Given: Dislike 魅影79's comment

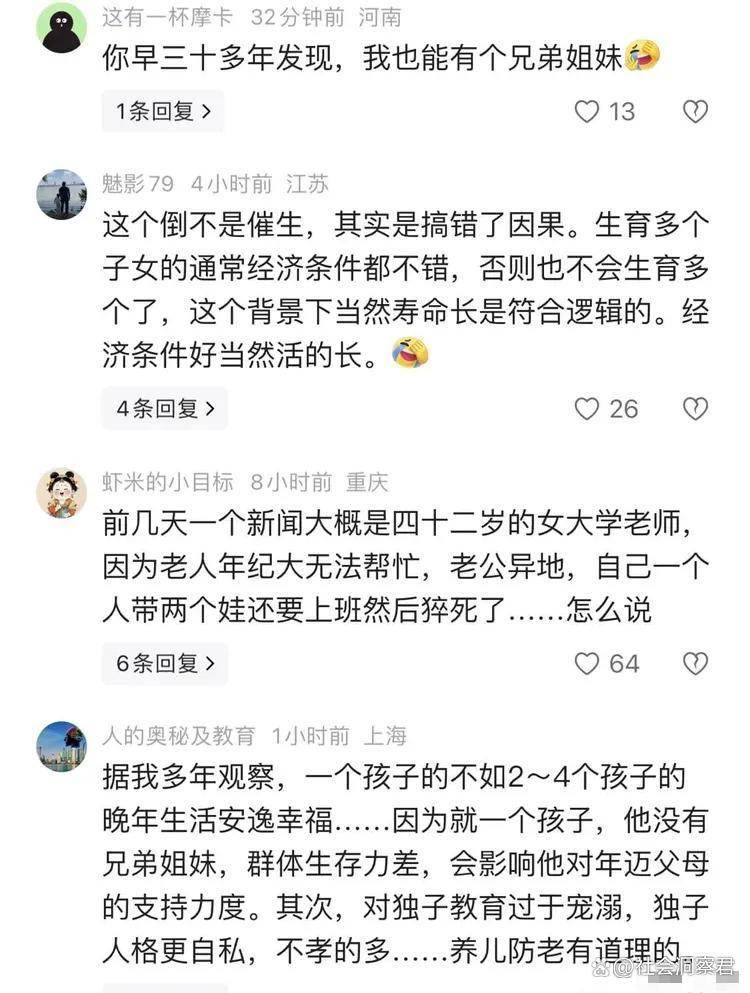Looking at the screenshot, I should pyautogui.click(x=695, y=408).
